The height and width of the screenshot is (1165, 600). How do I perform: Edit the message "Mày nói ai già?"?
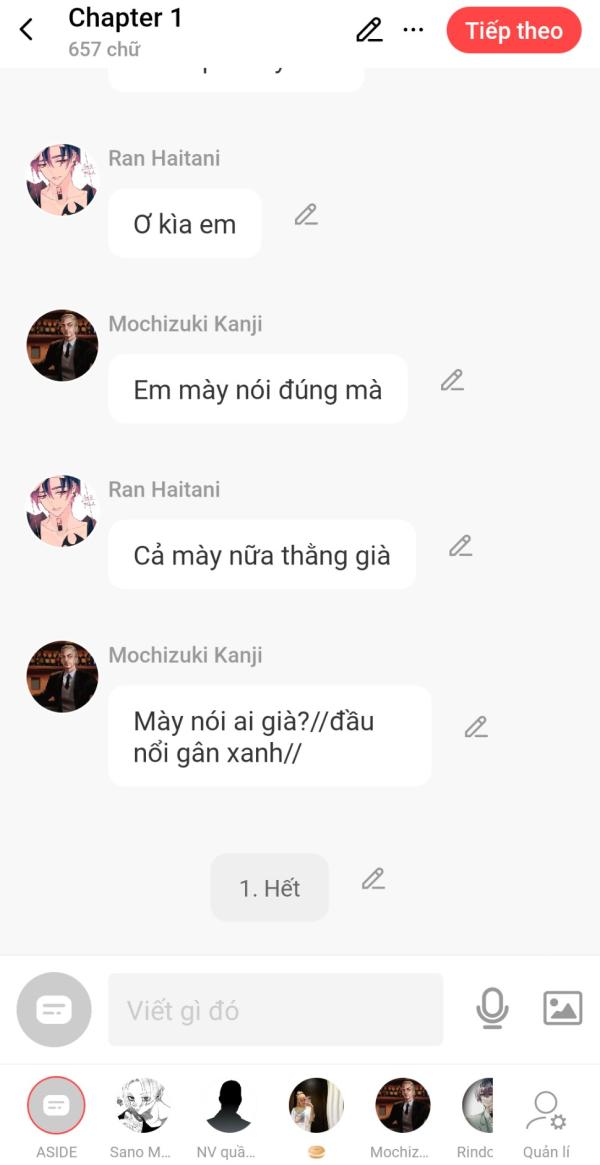pos(476,727)
